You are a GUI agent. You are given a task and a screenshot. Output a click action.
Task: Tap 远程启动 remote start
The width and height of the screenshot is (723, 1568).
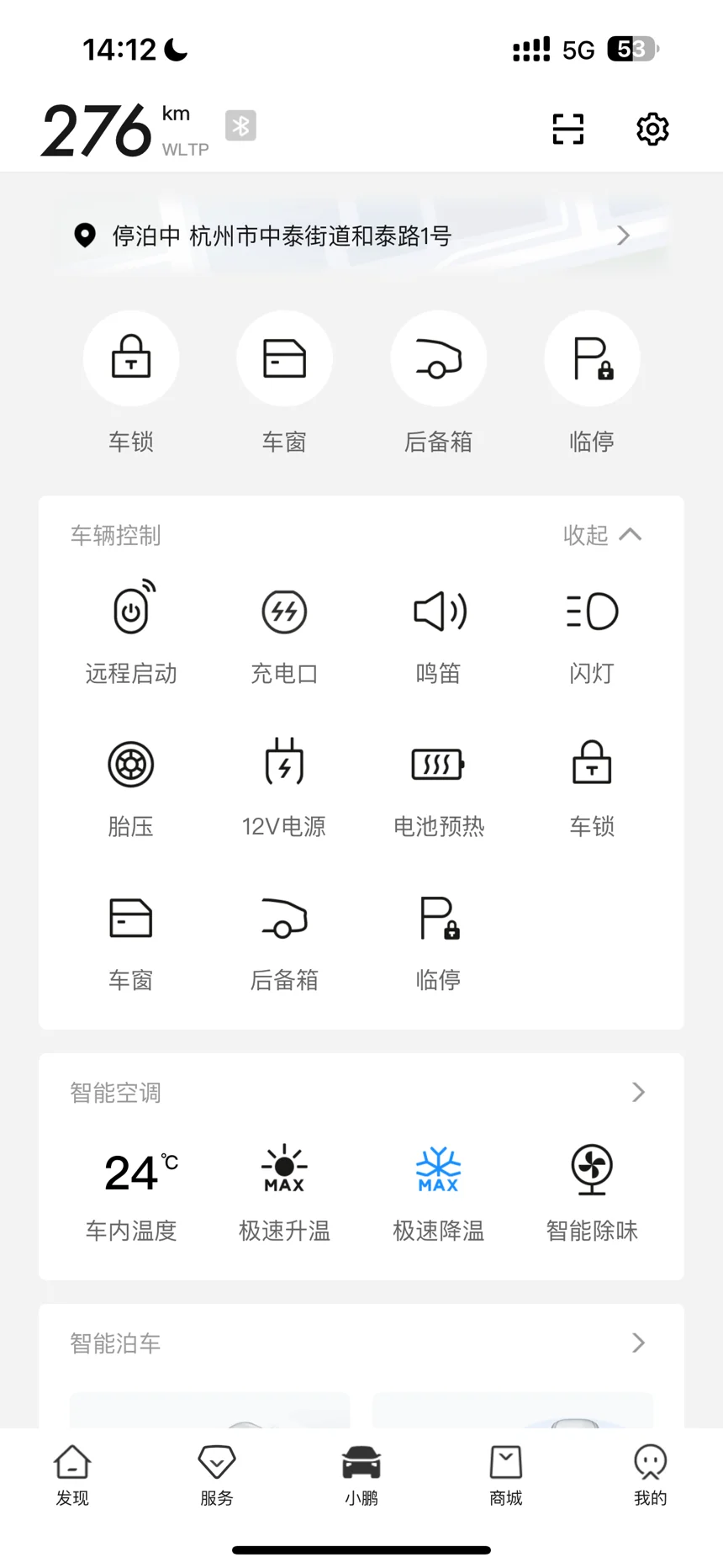point(131,633)
